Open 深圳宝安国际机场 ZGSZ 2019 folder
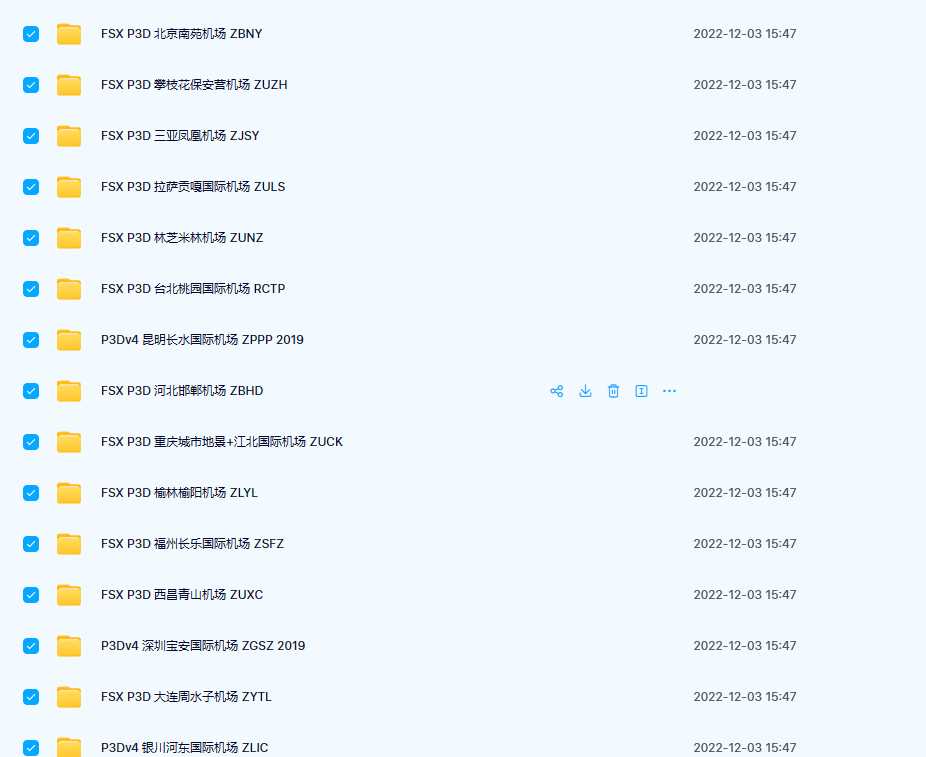The height and width of the screenshot is (757, 926). point(203,646)
